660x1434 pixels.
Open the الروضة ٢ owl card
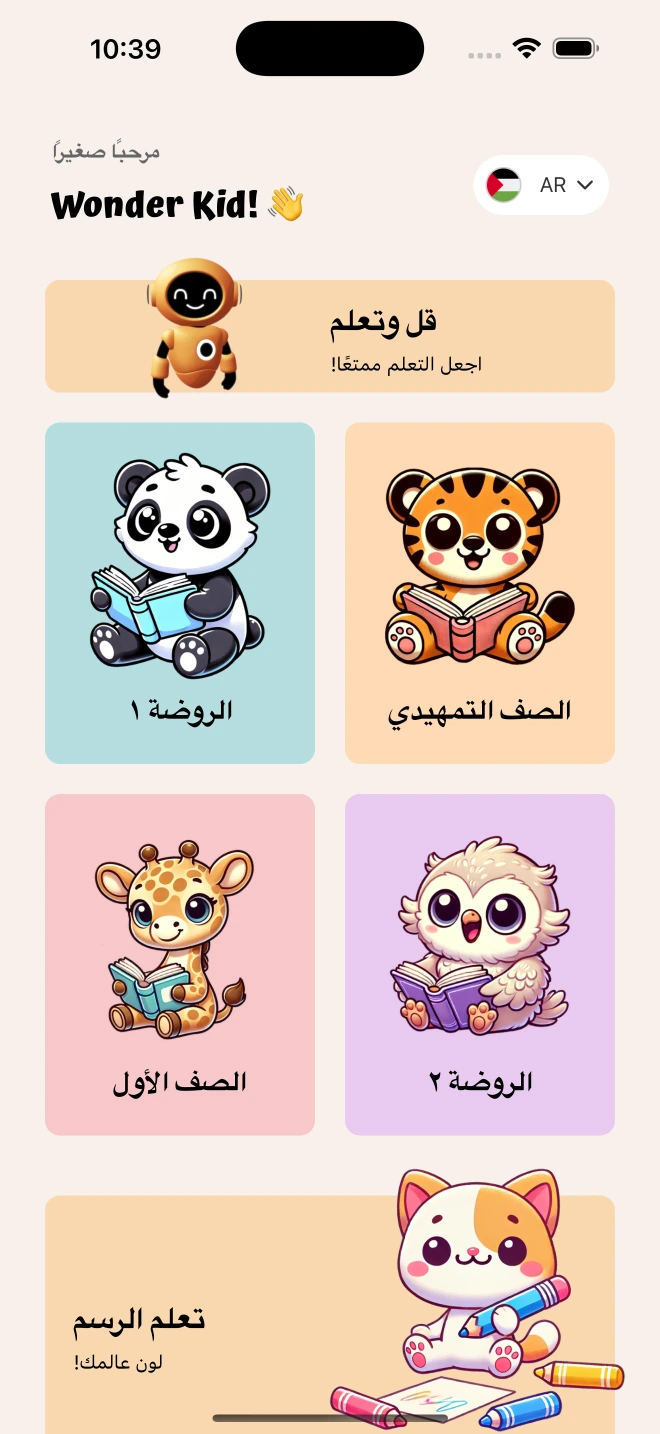(x=480, y=965)
